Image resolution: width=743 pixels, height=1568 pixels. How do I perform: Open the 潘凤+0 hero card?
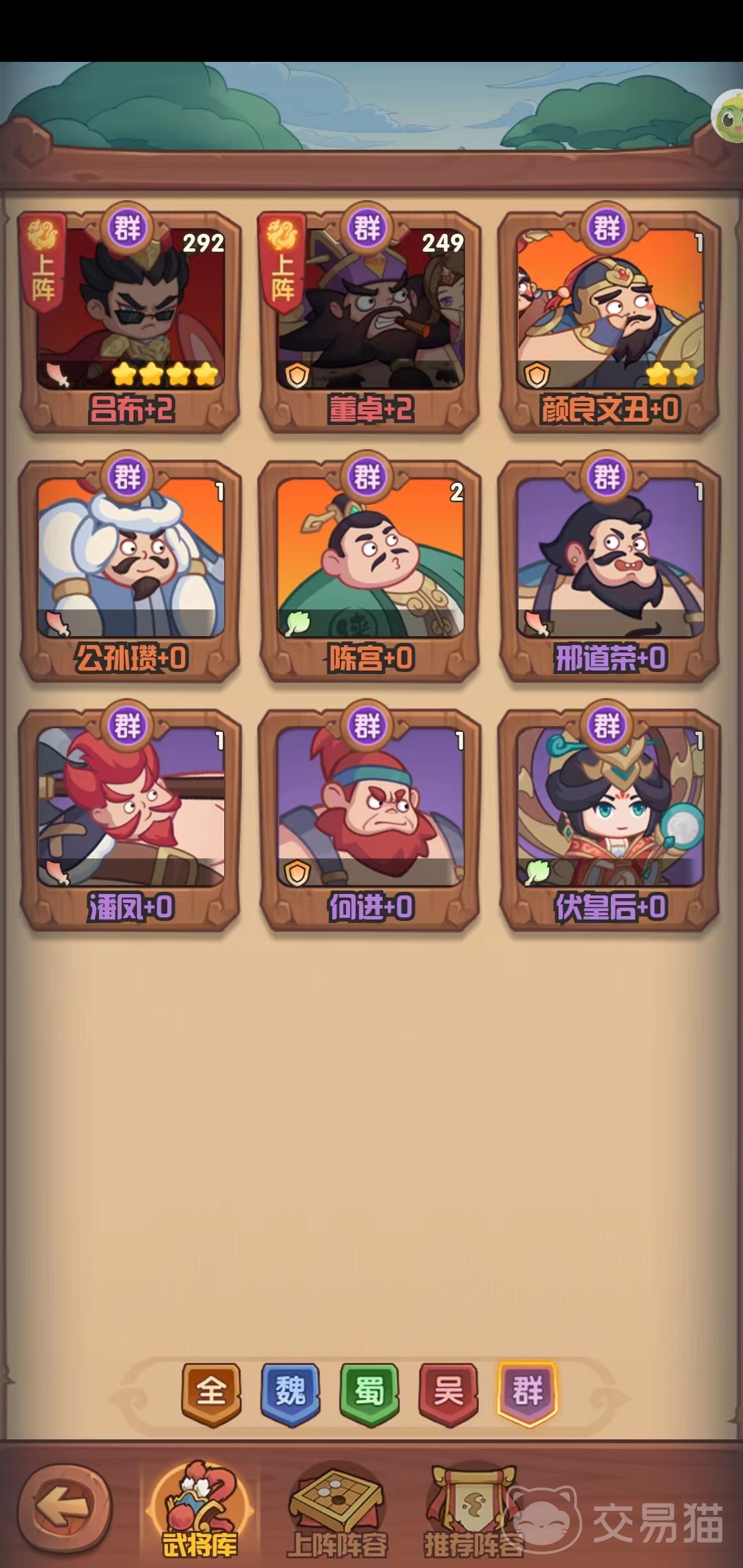click(131, 818)
